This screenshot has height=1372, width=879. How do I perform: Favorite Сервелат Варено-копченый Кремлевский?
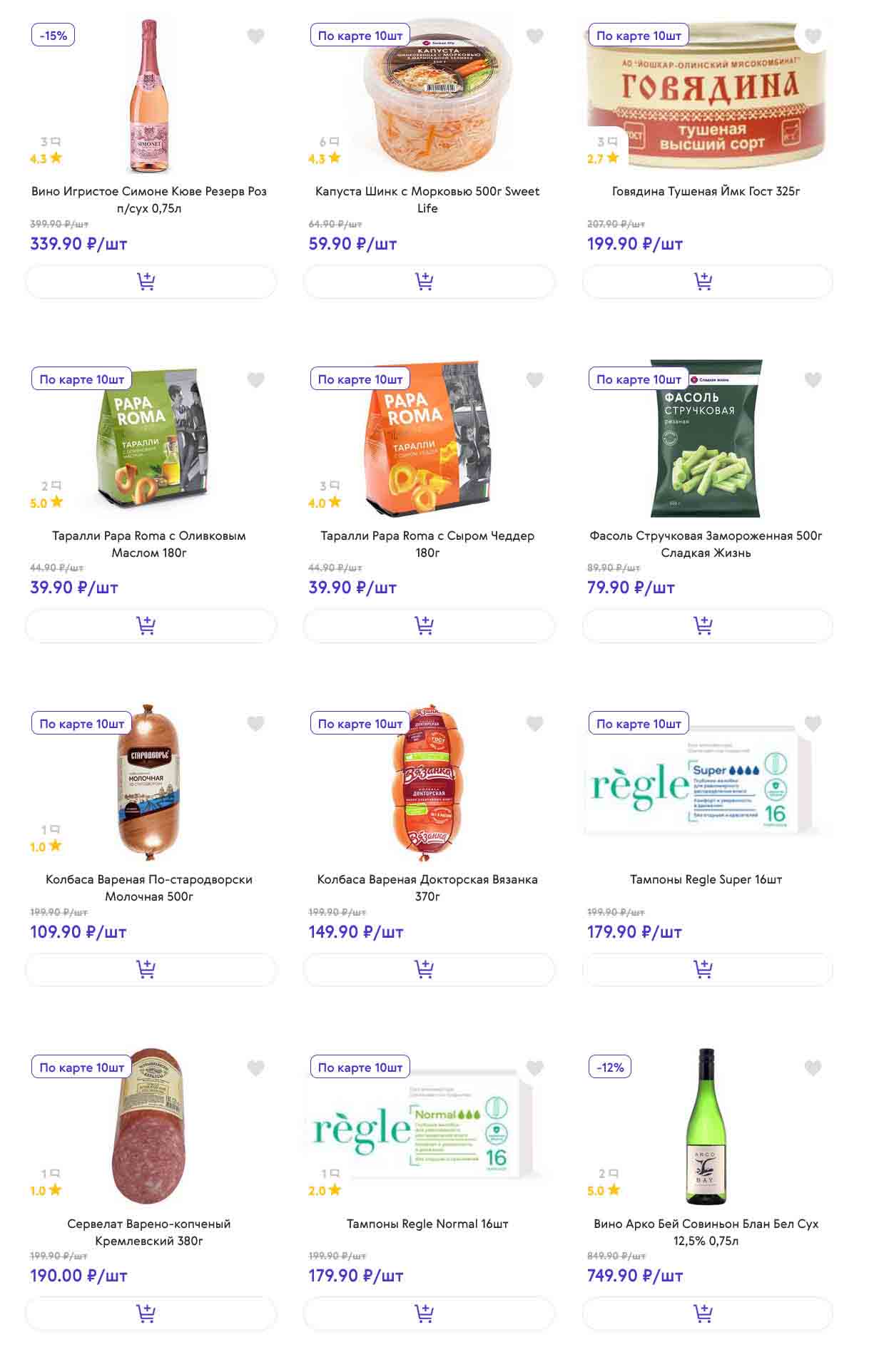(255, 1067)
